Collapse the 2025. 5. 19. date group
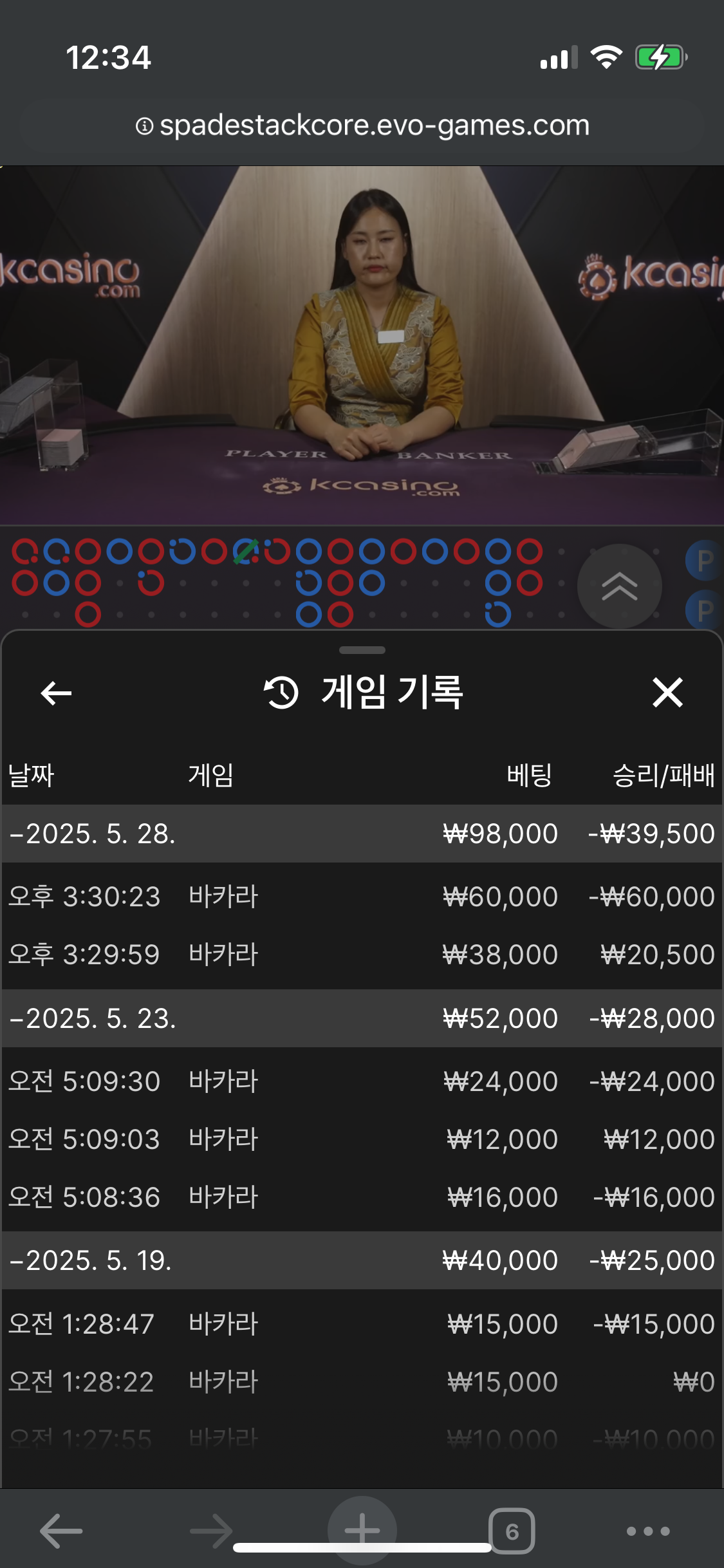This screenshot has height=1568, width=724. pos(91,1261)
